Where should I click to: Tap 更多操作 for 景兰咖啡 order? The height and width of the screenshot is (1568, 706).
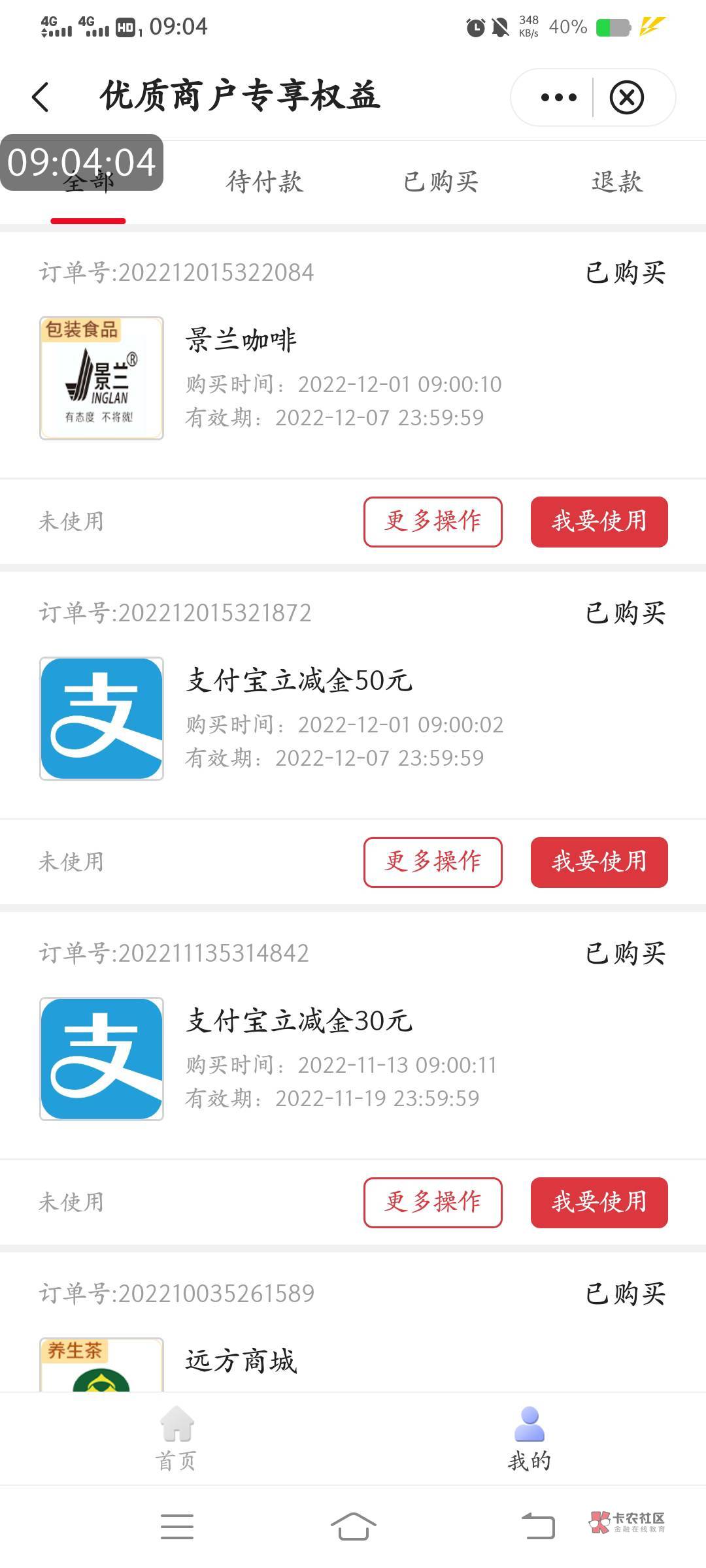(x=433, y=521)
